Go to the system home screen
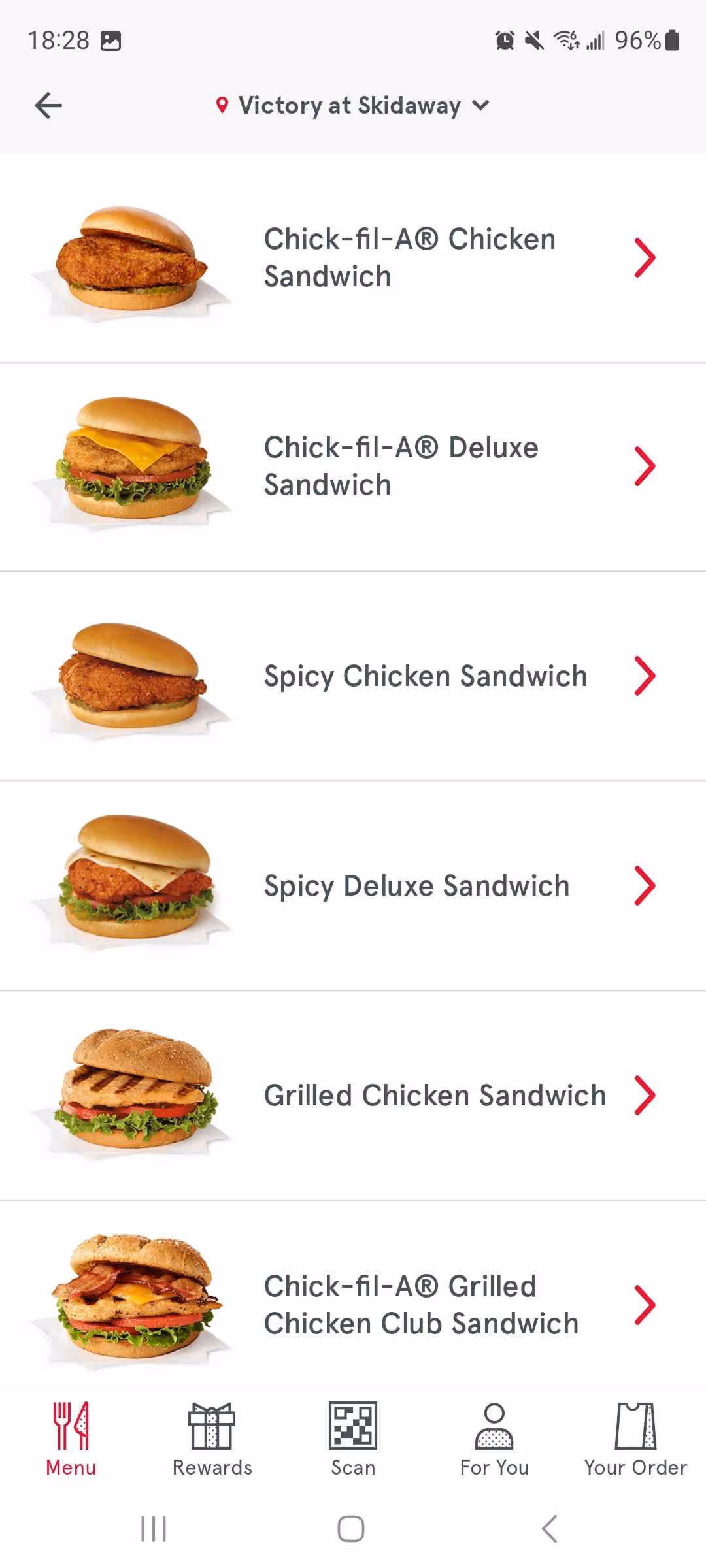Viewport: 706px width, 1568px height. [351, 1529]
